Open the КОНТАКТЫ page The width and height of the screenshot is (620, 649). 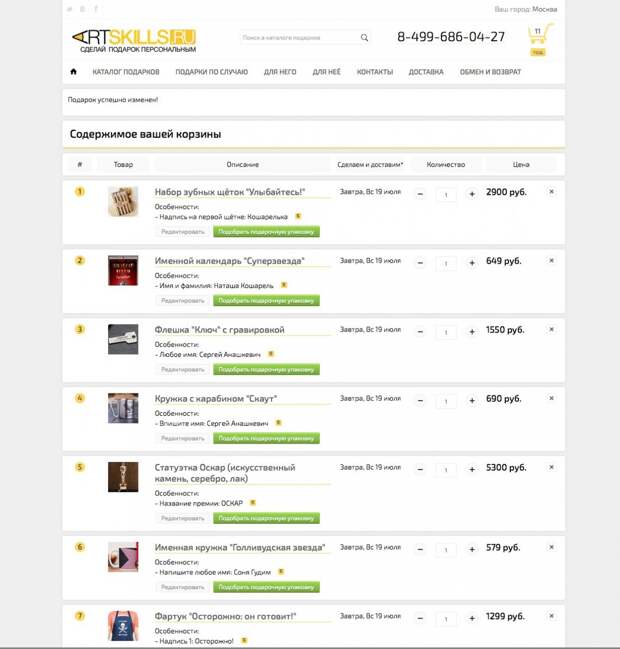point(375,72)
